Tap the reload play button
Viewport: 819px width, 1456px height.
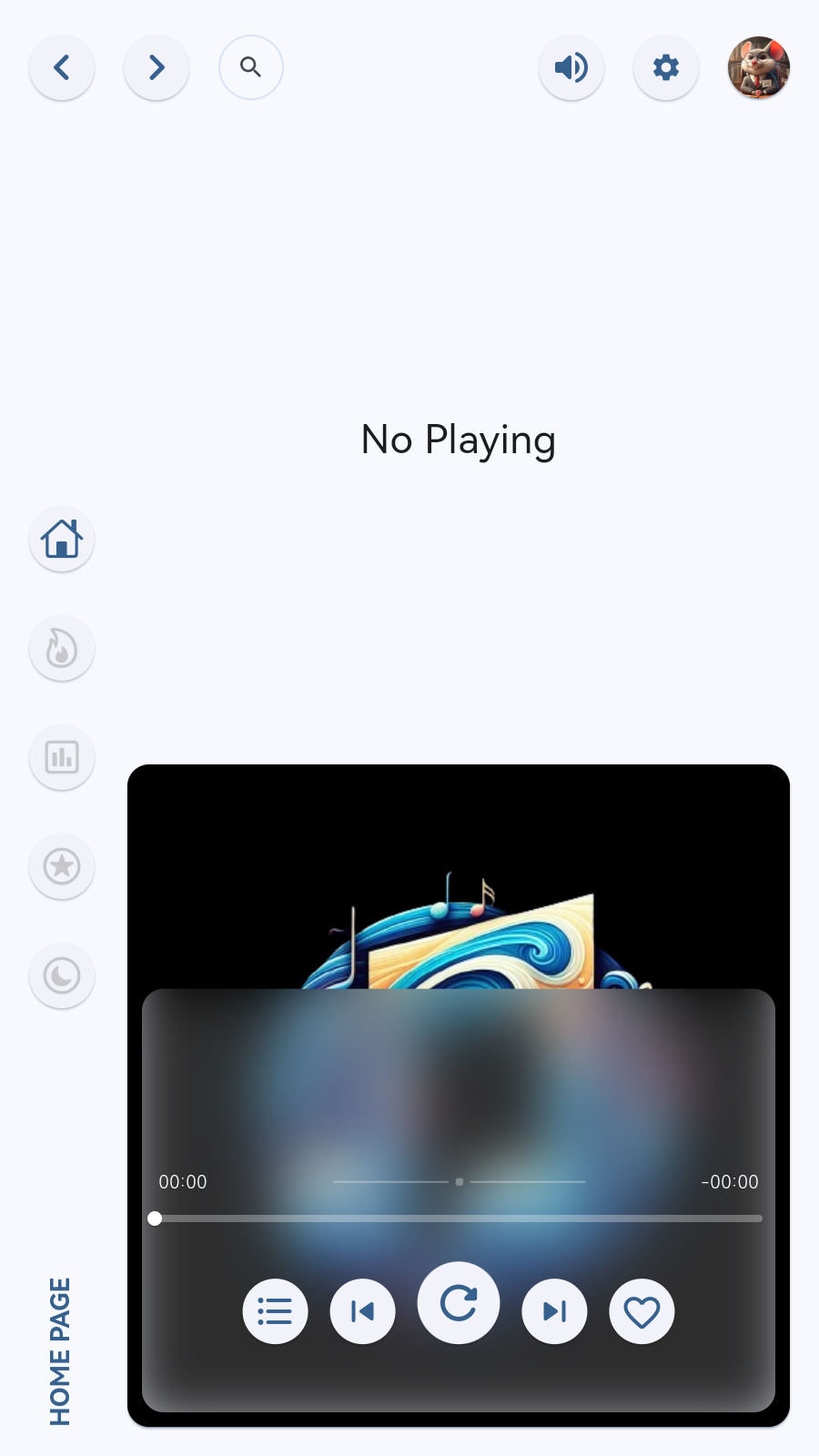[x=459, y=1303]
